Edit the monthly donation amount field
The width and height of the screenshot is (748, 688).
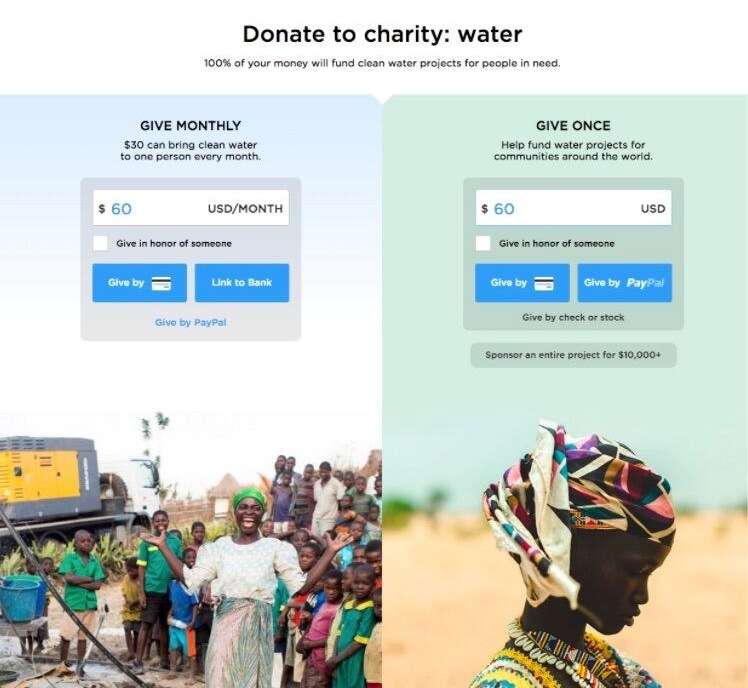(x=150, y=209)
